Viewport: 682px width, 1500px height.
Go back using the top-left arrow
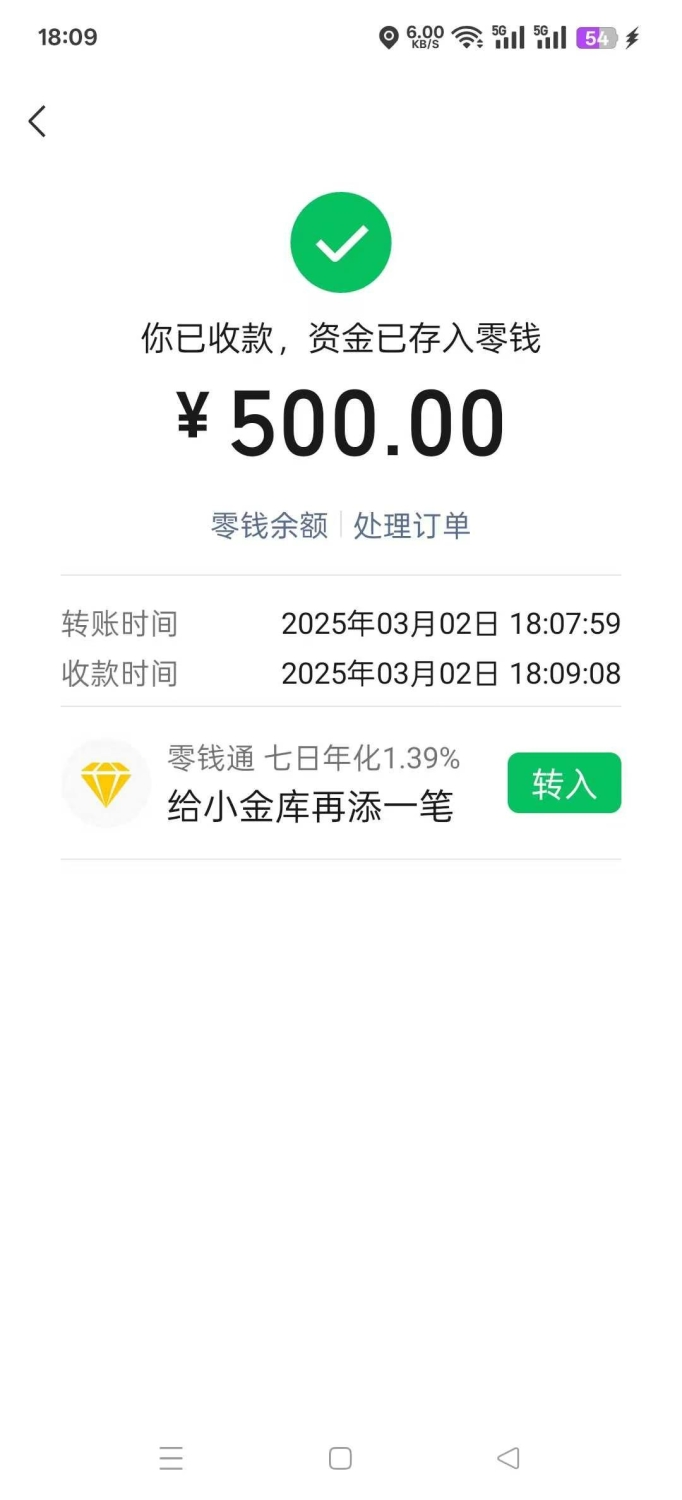(x=37, y=121)
